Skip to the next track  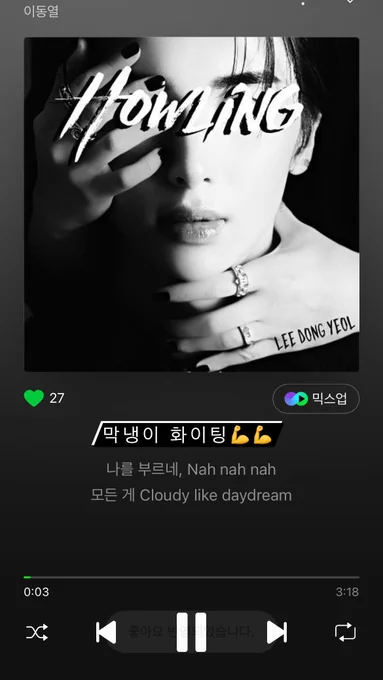pyautogui.click(x=277, y=632)
